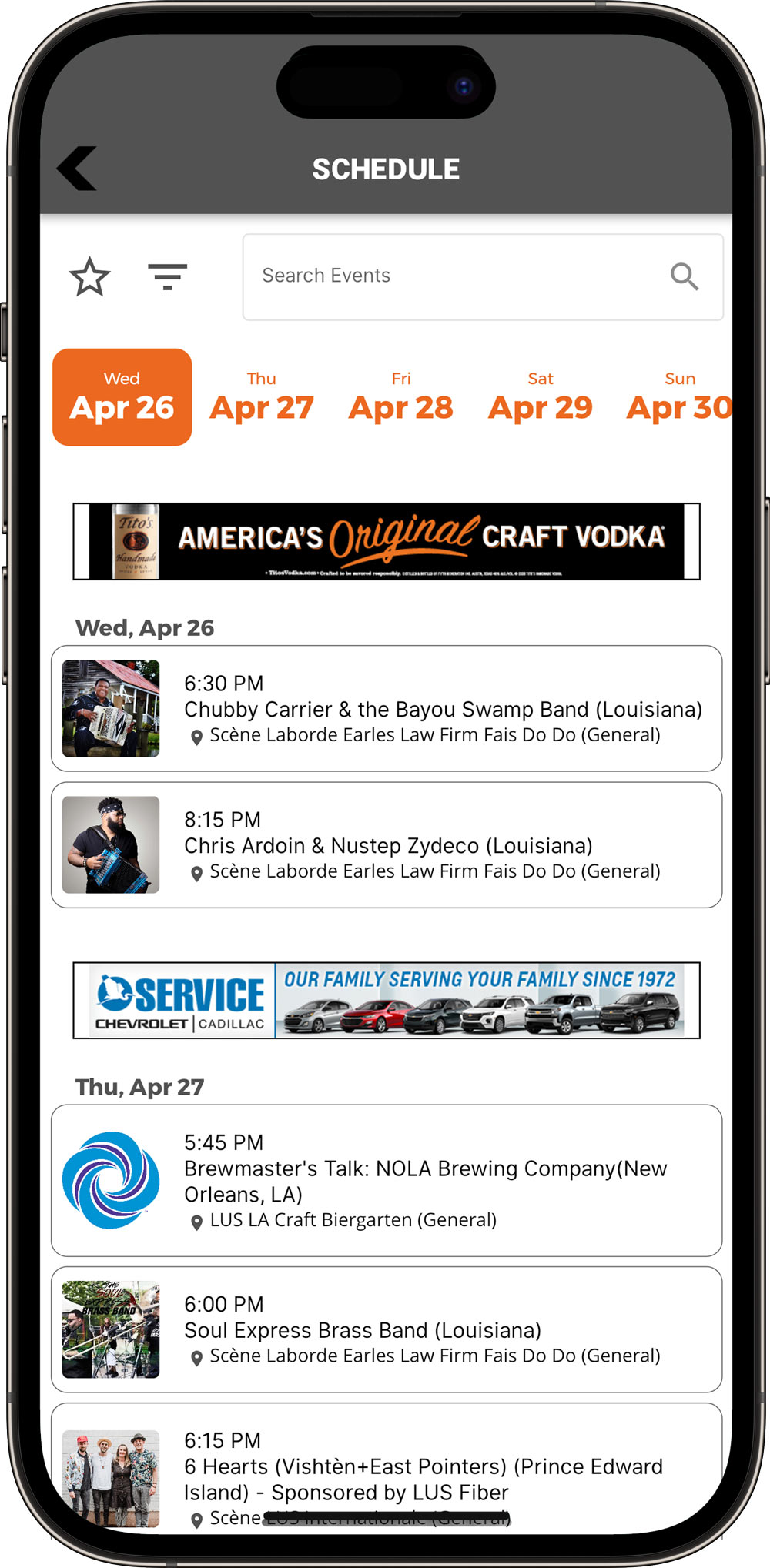Switch to Sat Apr 29 tab
Screen dimensions: 770x1568
pyautogui.click(x=541, y=397)
